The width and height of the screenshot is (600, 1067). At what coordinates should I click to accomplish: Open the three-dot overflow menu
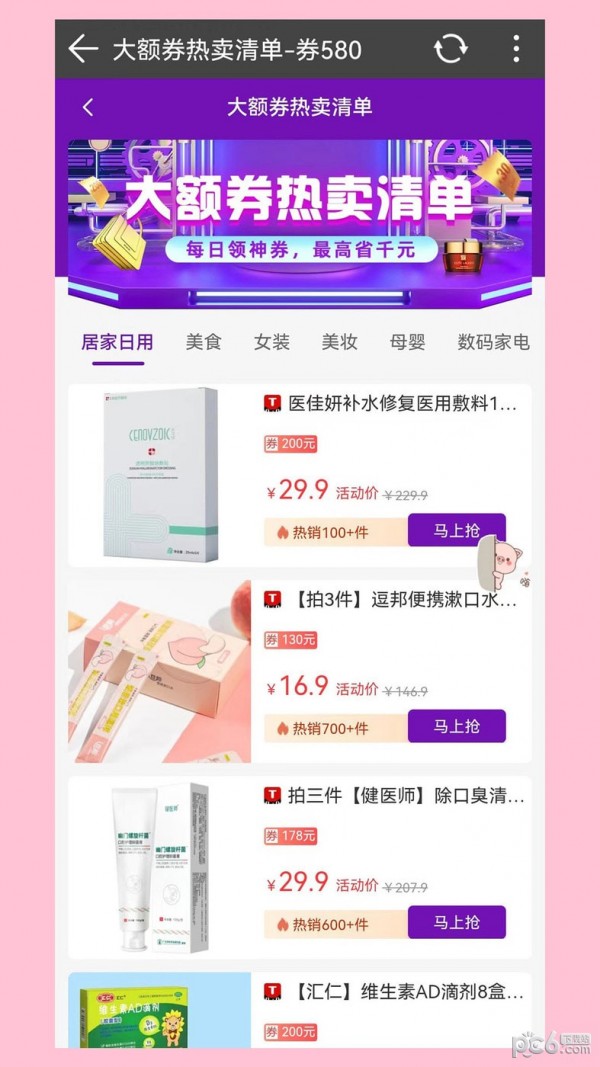(516, 49)
